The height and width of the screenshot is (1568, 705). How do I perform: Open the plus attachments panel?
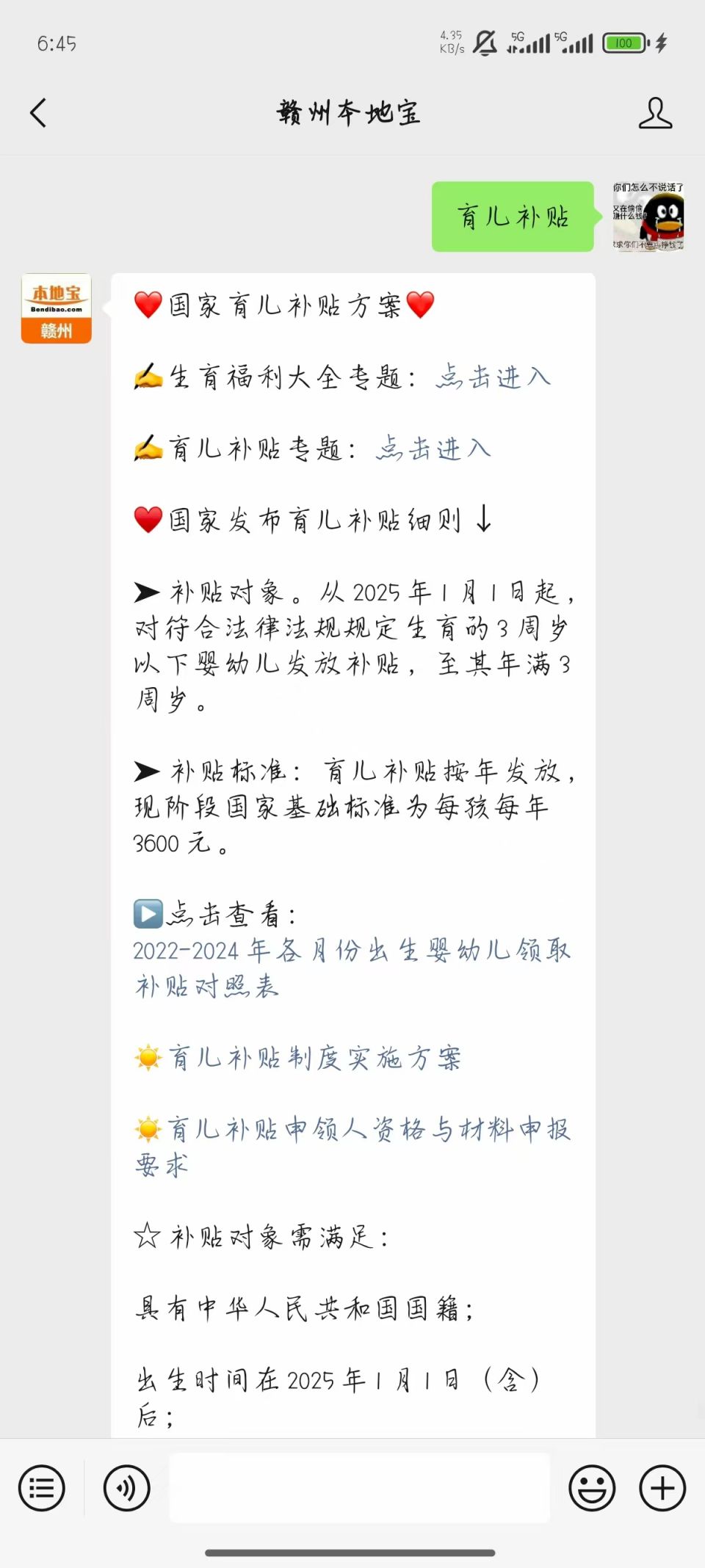[x=662, y=1488]
